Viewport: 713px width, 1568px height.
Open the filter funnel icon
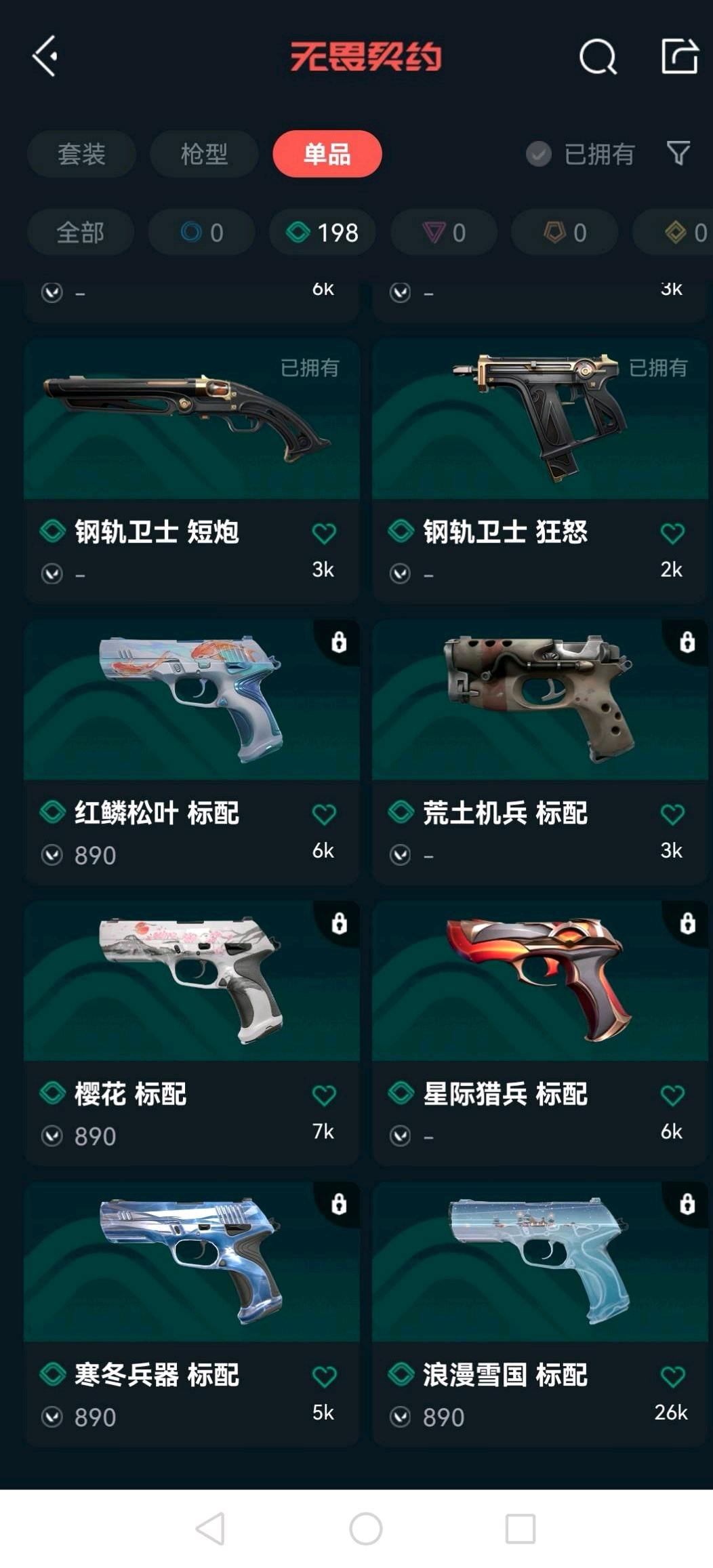pyautogui.click(x=678, y=154)
